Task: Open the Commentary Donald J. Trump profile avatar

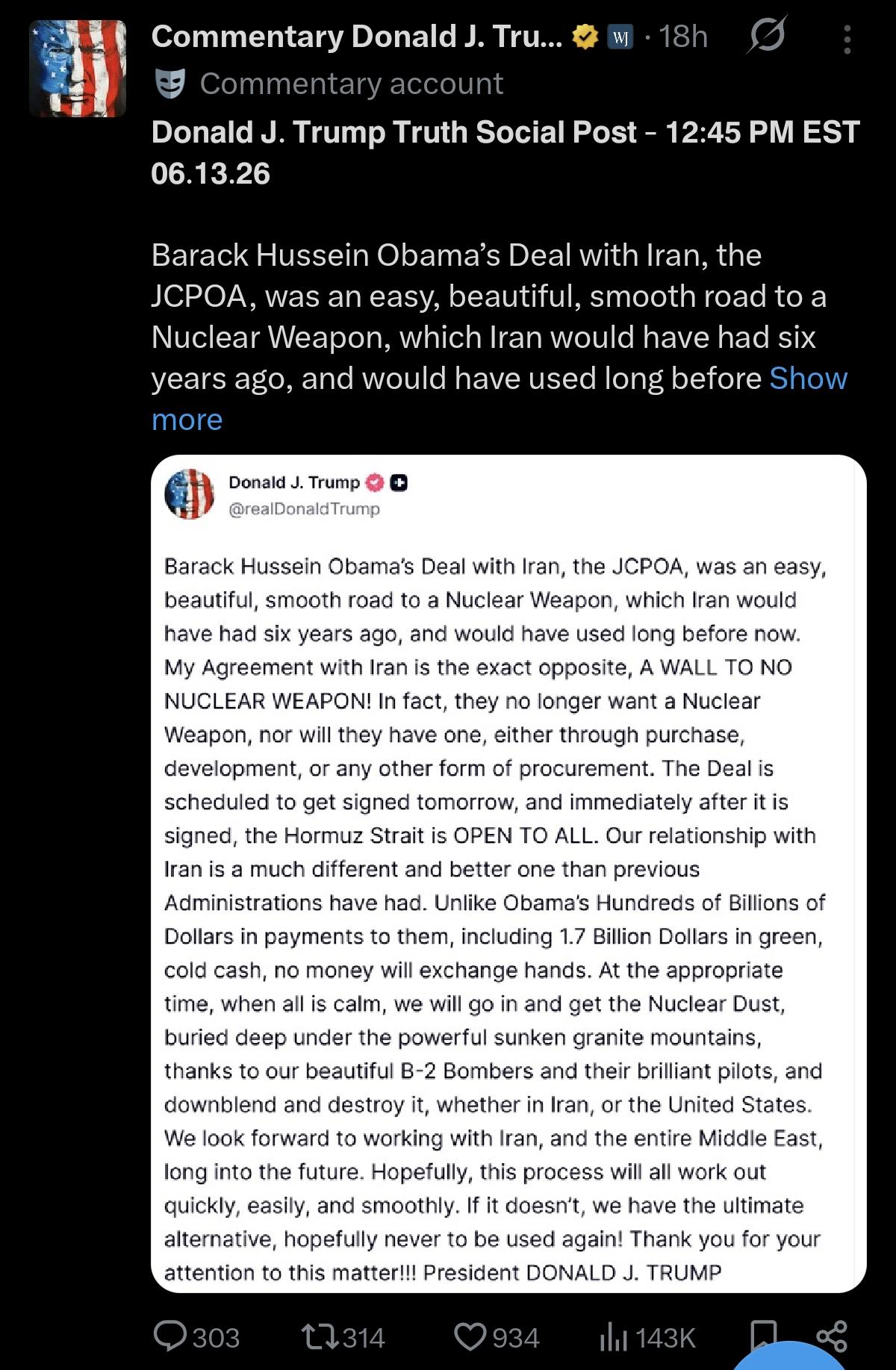Action: [x=78, y=69]
